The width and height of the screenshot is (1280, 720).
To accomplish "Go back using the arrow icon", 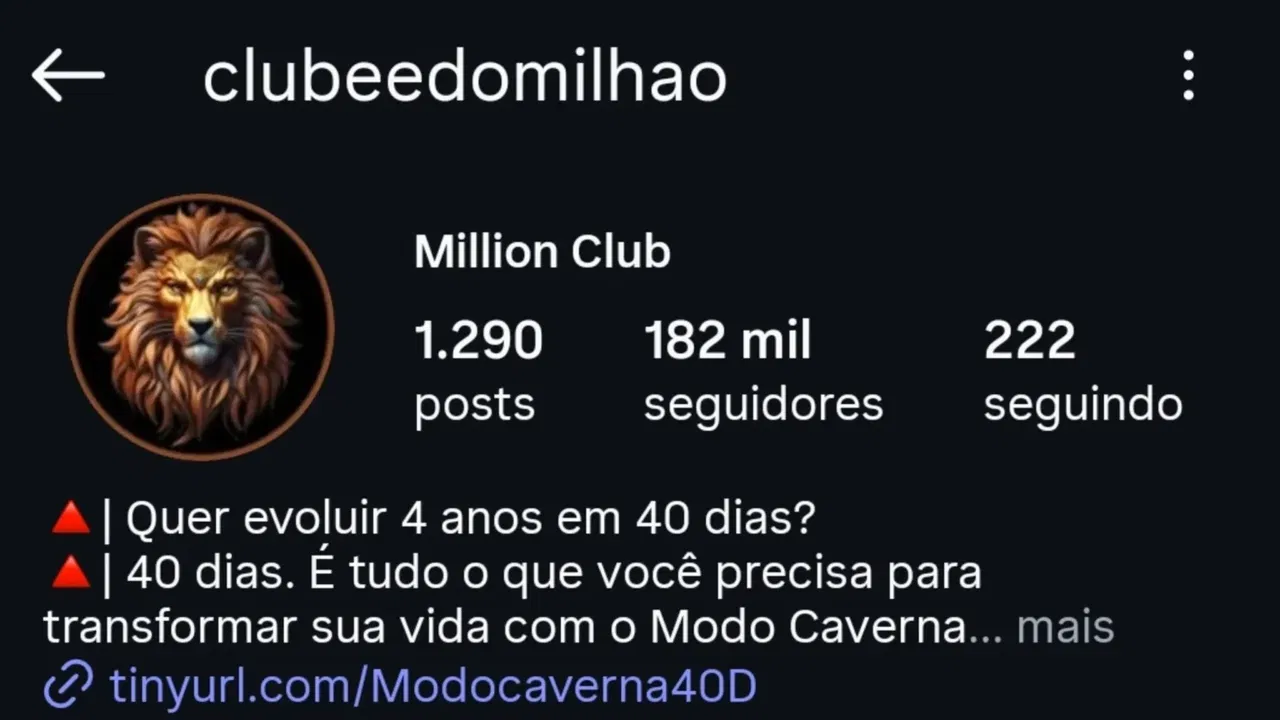I will click(x=68, y=75).
